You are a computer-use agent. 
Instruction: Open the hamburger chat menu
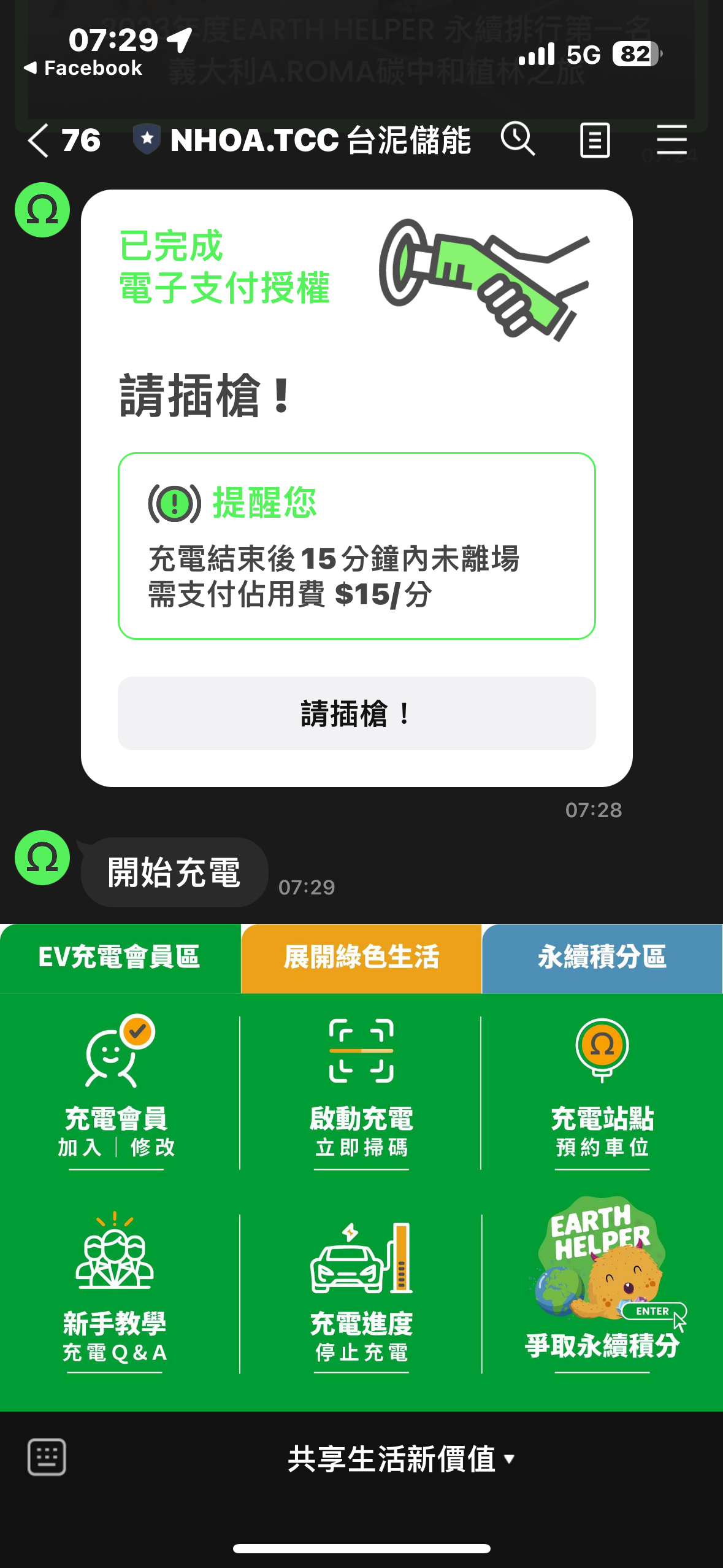671,140
